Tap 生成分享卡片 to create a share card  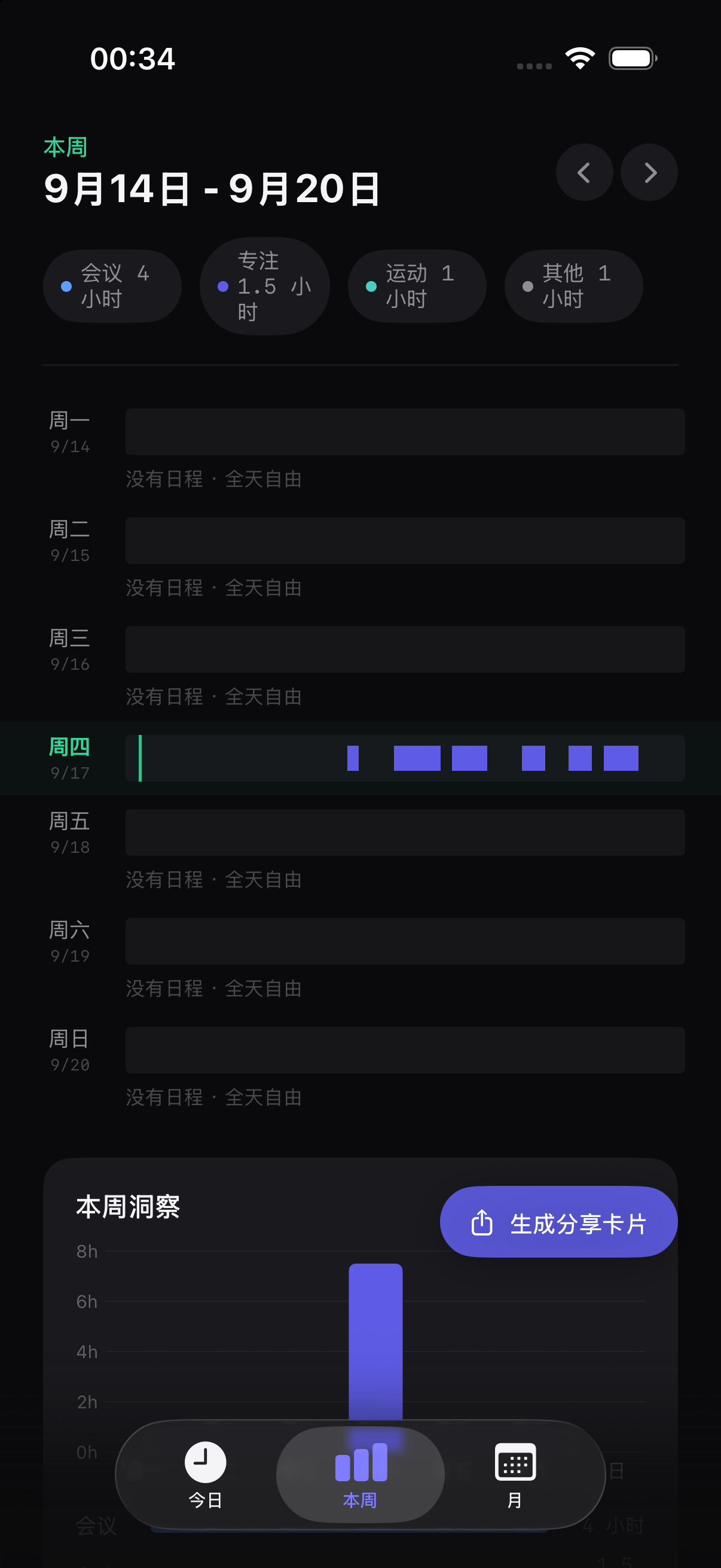click(x=558, y=1222)
